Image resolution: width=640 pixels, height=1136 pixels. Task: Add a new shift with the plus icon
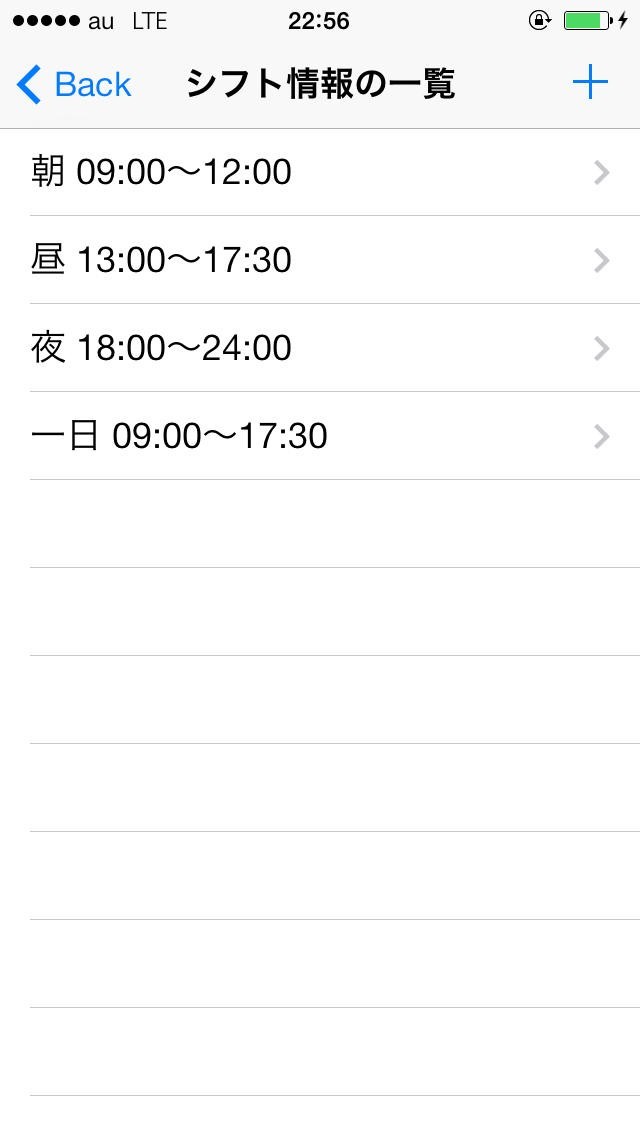click(x=590, y=84)
